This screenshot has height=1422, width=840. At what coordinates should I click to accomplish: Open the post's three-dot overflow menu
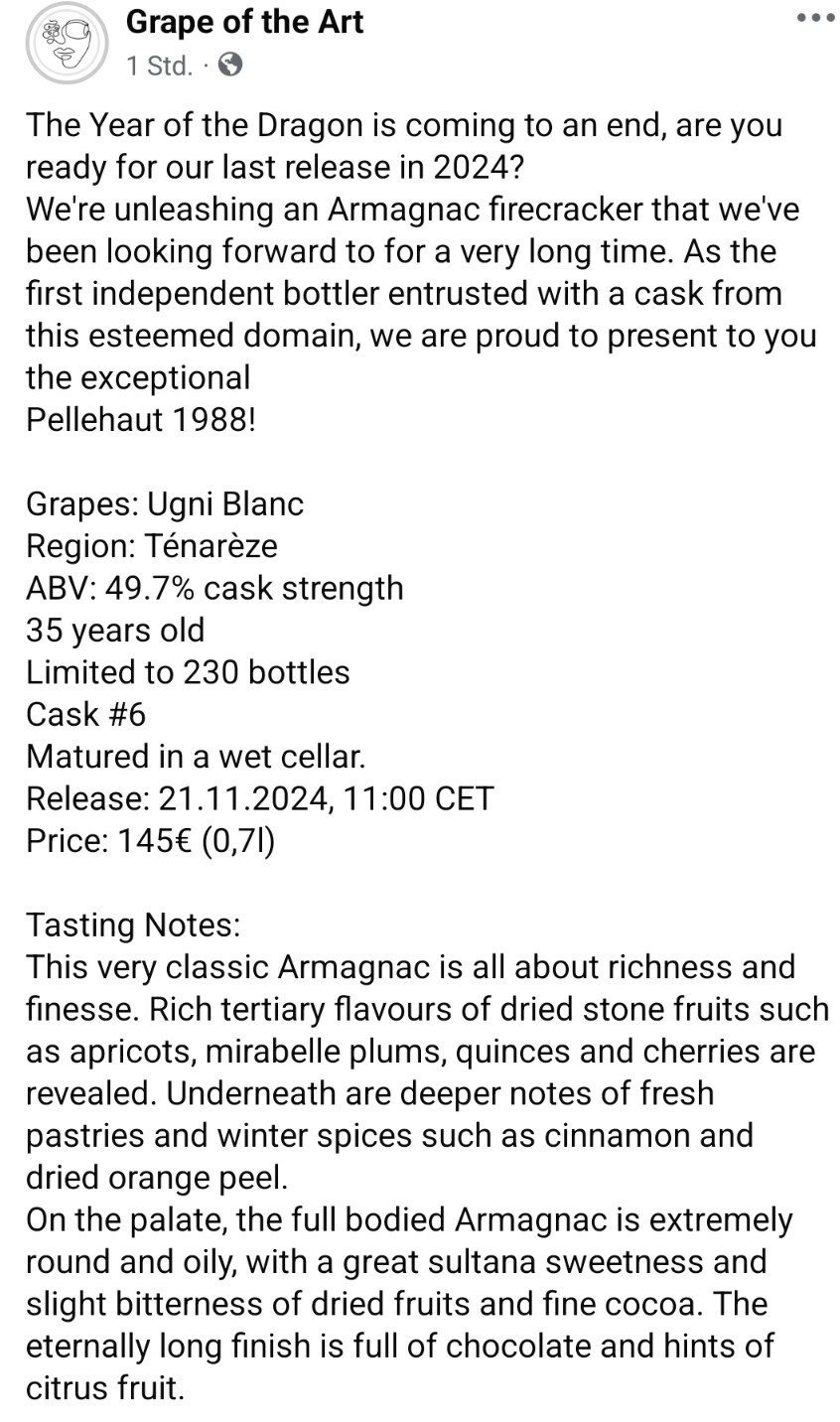pos(816,17)
